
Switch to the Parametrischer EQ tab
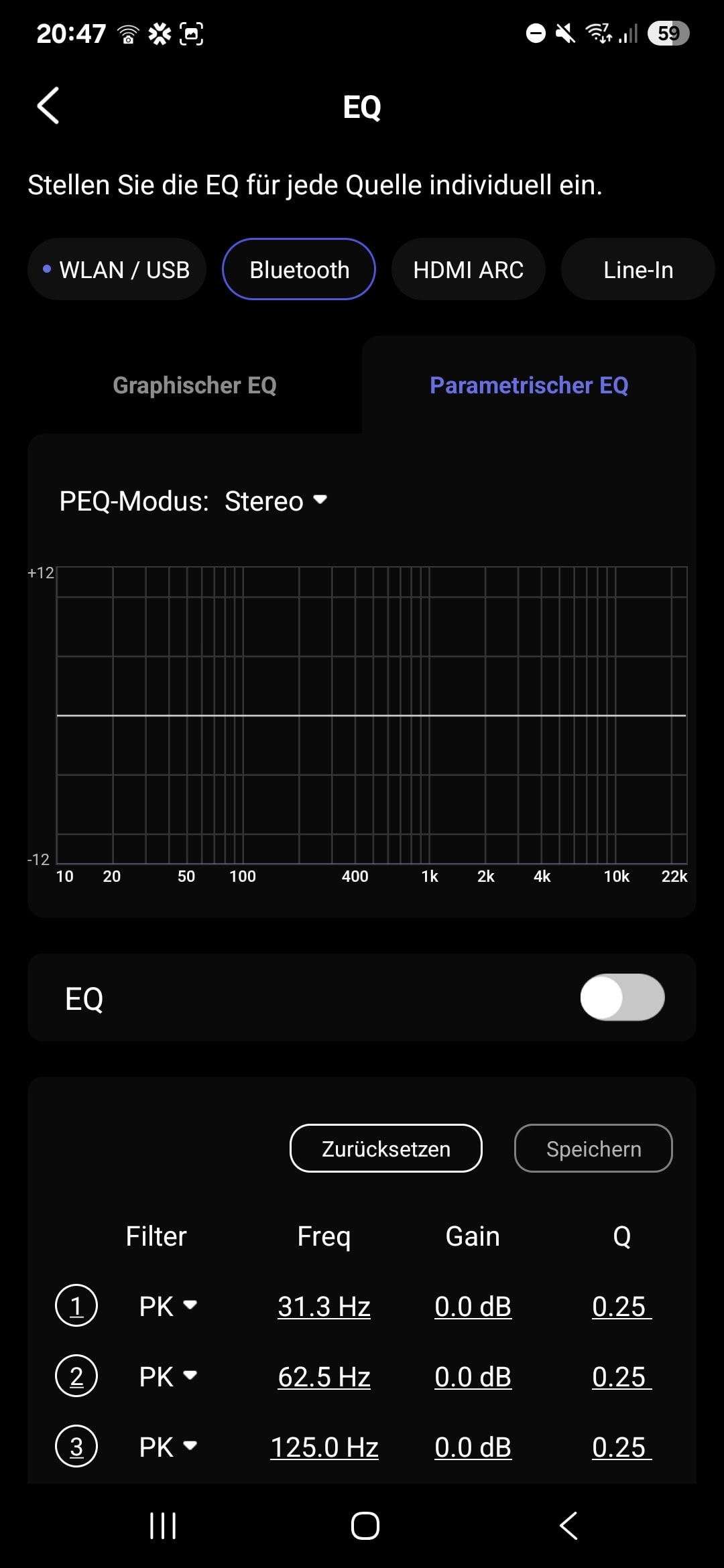[x=529, y=385]
